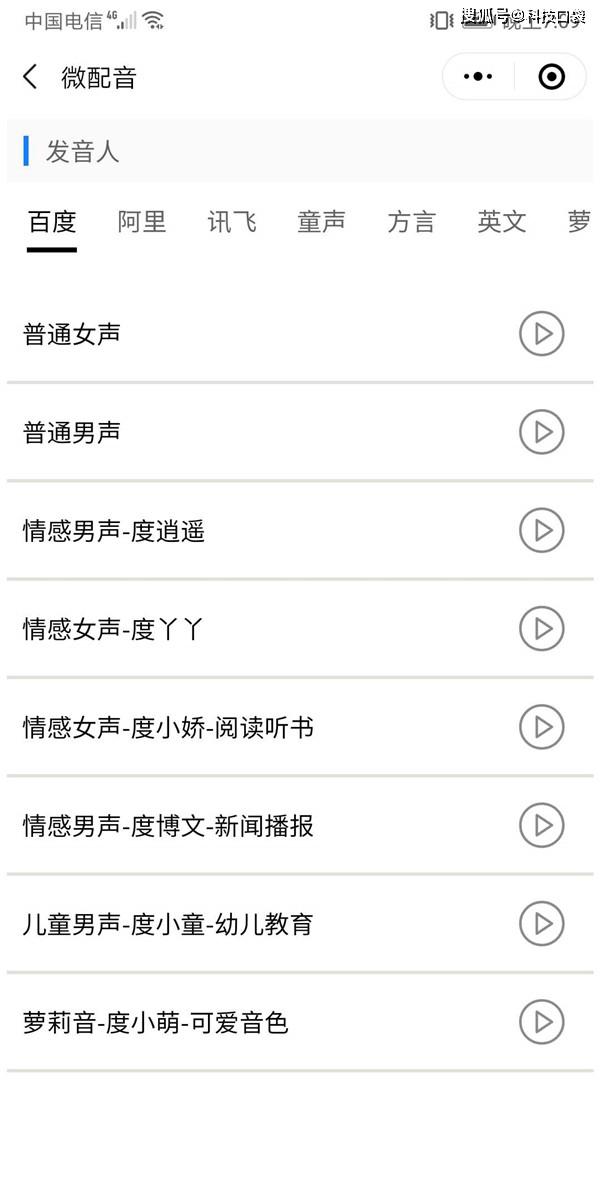The image size is (600, 1200).
Task: Switch to the 讯飞 tab
Action: (232, 222)
